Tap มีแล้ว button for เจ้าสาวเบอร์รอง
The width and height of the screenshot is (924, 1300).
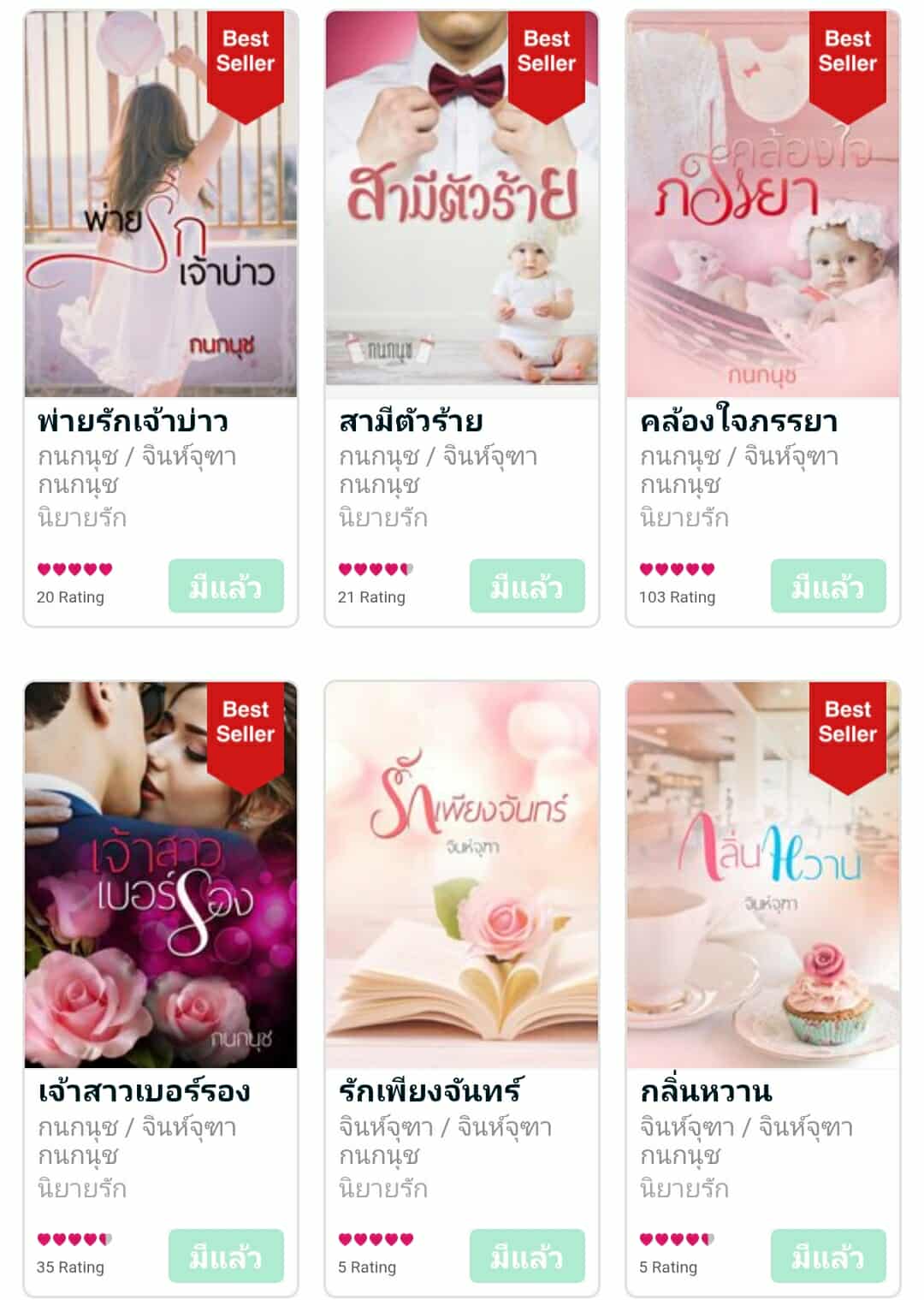pyautogui.click(x=226, y=1256)
